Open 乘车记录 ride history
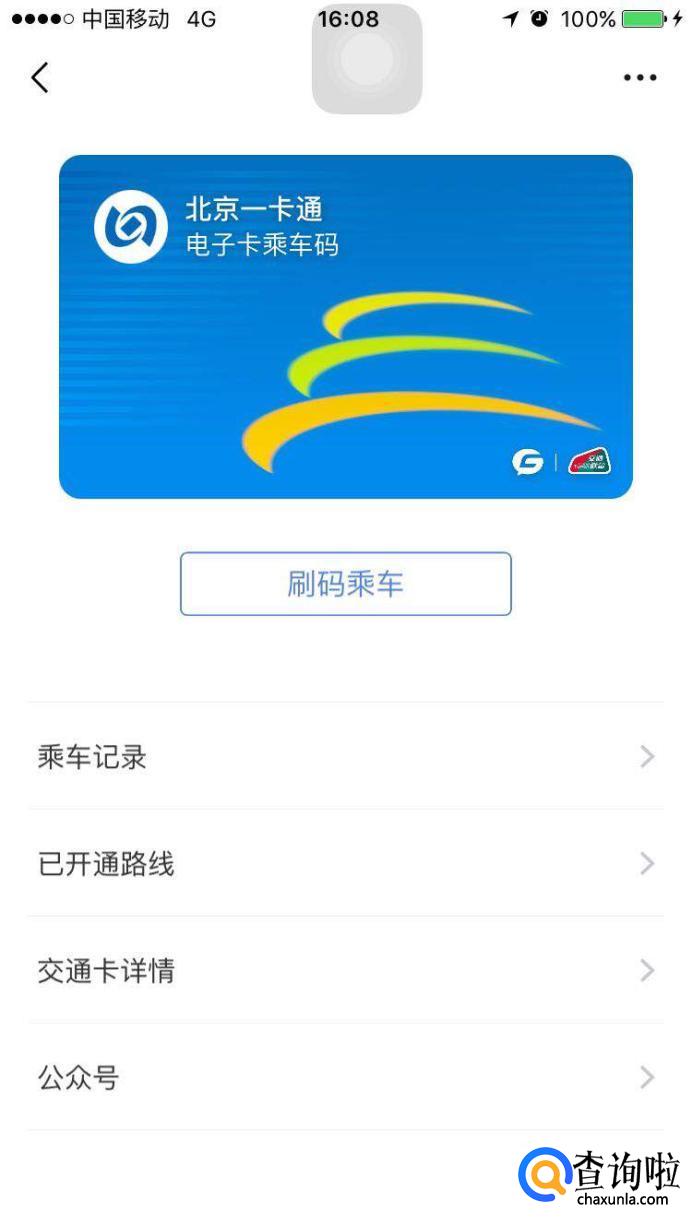The image size is (692, 1230). [345, 757]
